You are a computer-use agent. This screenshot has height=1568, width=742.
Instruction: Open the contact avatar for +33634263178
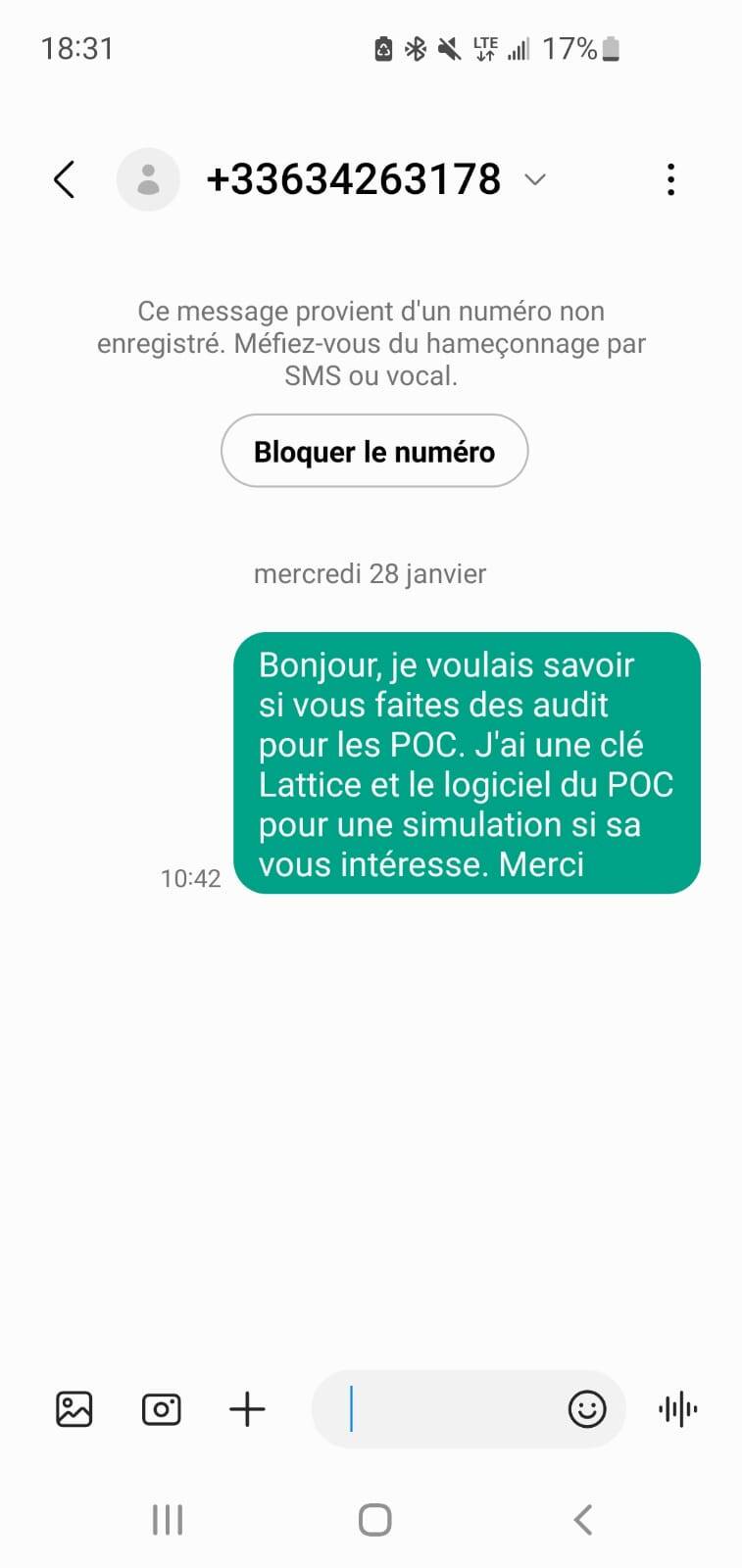(x=148, y=179)
